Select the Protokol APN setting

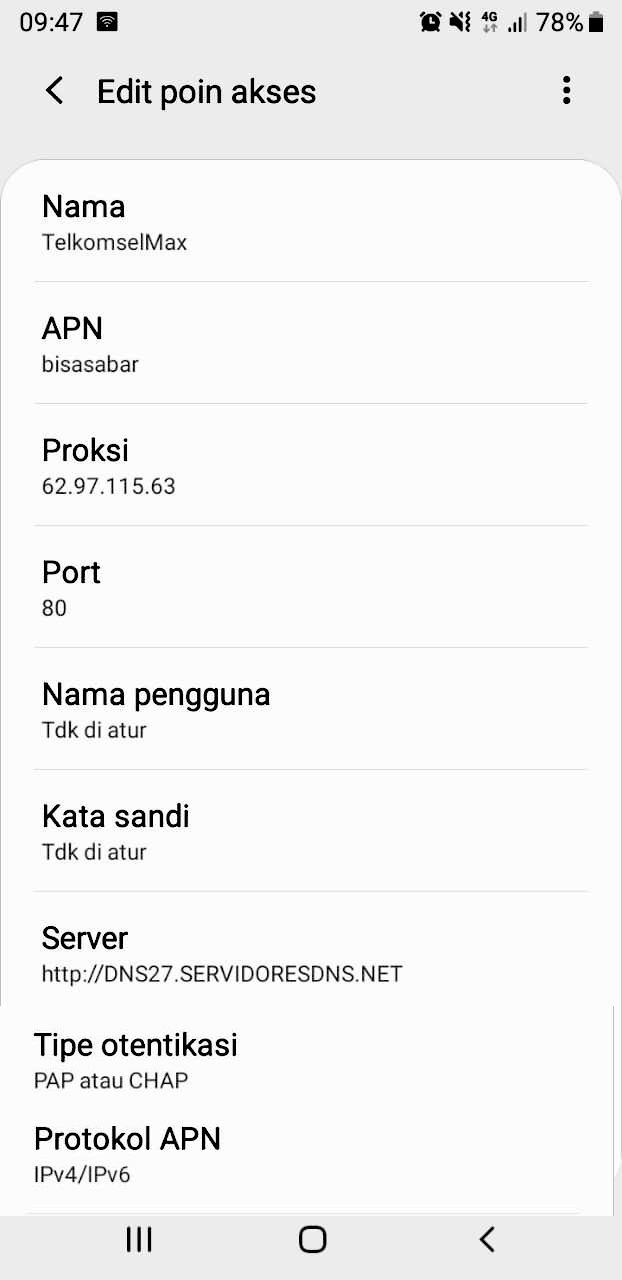311,1154
